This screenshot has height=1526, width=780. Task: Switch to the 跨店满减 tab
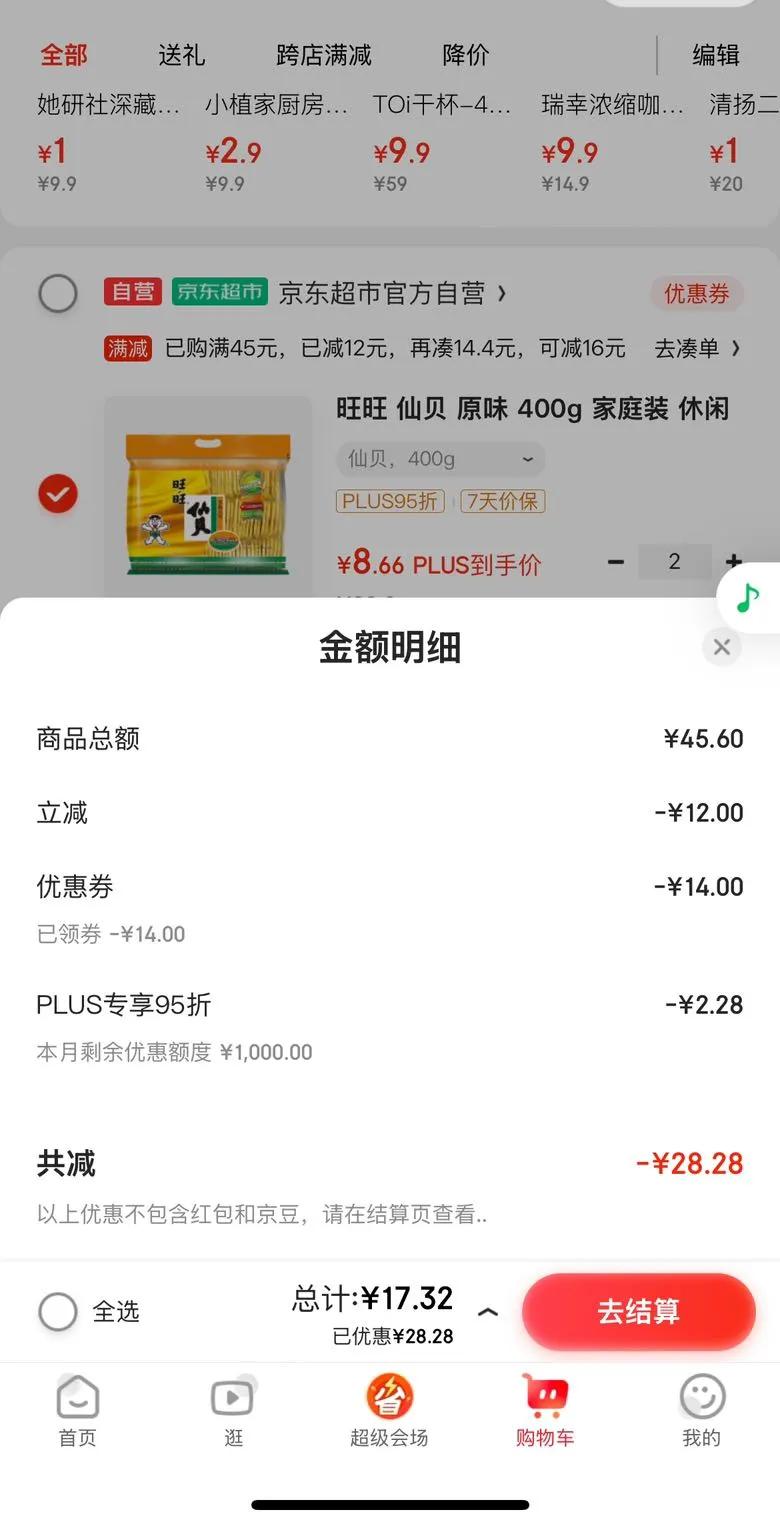coord(324,55)
